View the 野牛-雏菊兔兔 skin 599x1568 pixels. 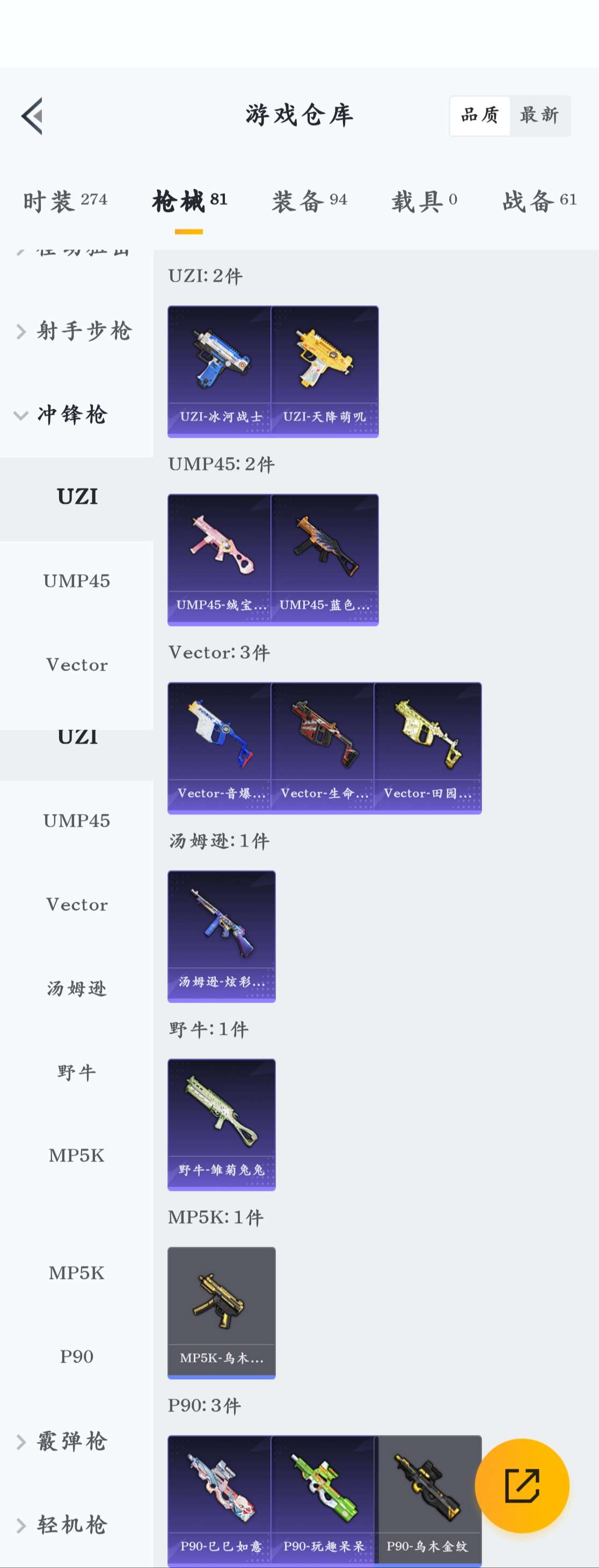click(x=222, y=1124)
